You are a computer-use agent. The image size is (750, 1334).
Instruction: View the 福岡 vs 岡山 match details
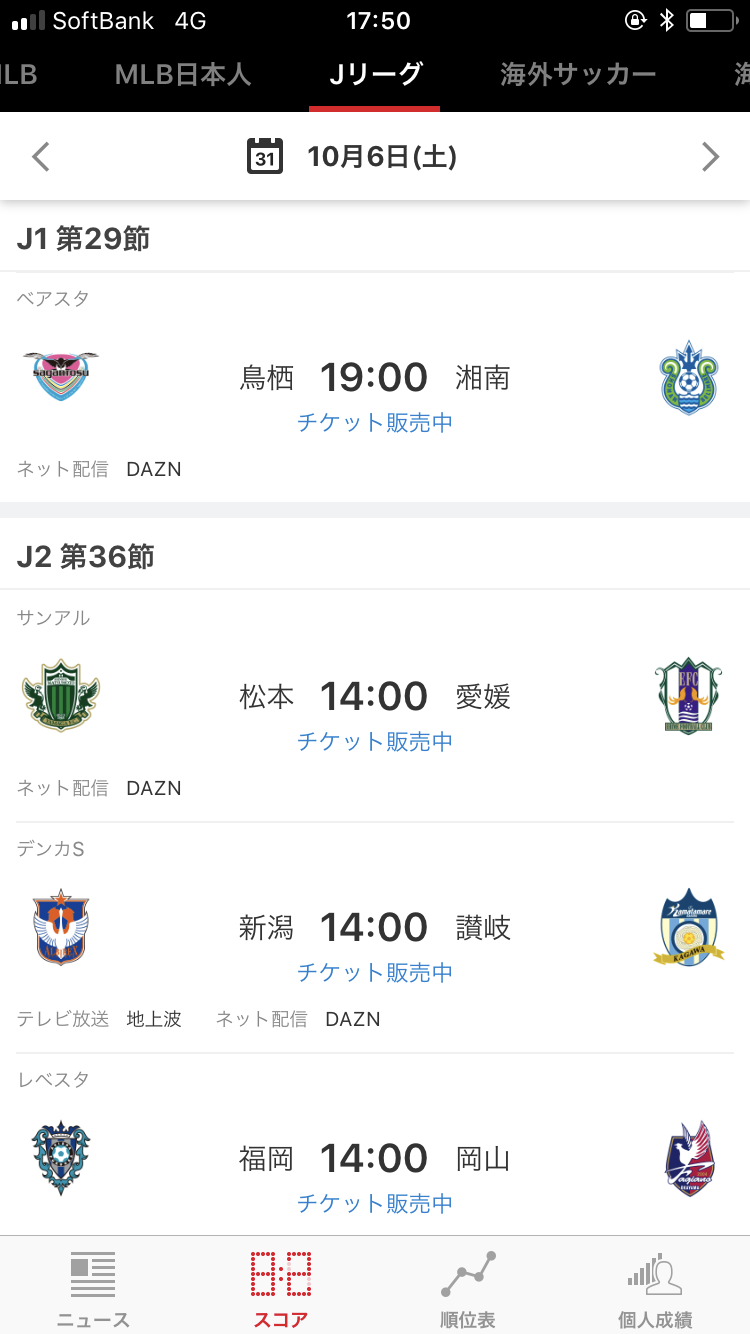tap(374, 1158)
